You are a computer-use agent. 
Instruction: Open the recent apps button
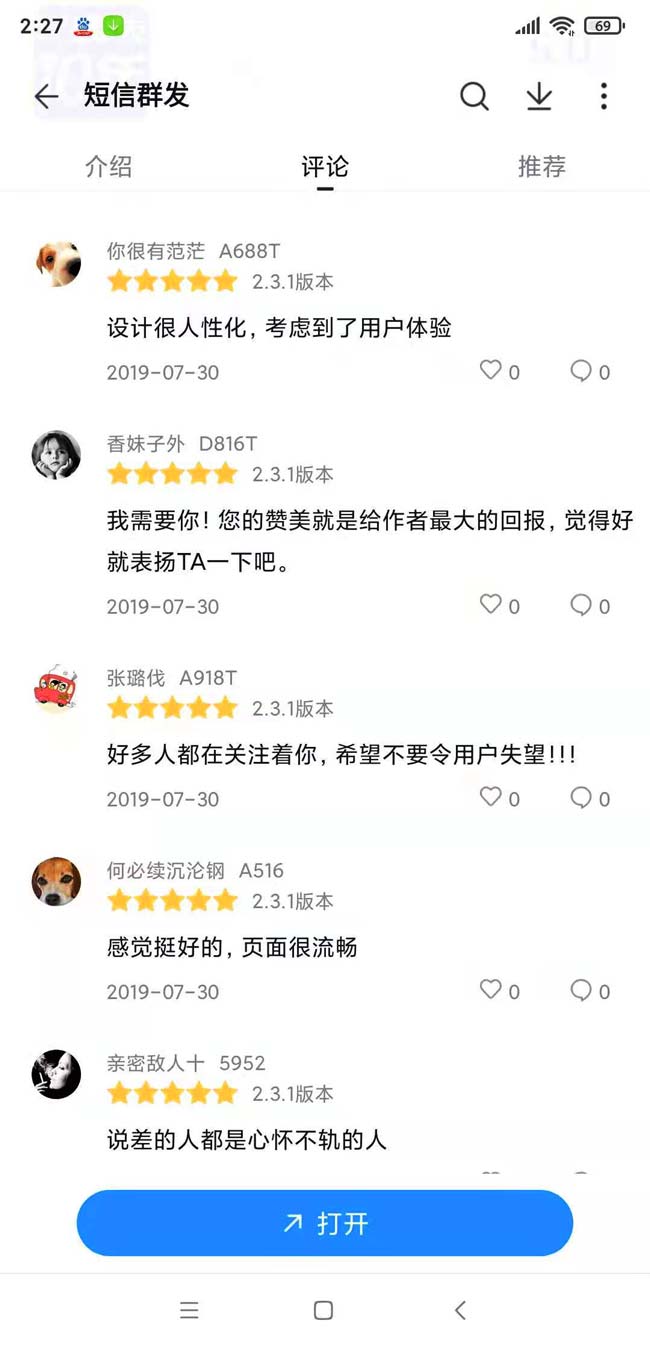(189, 1310)
